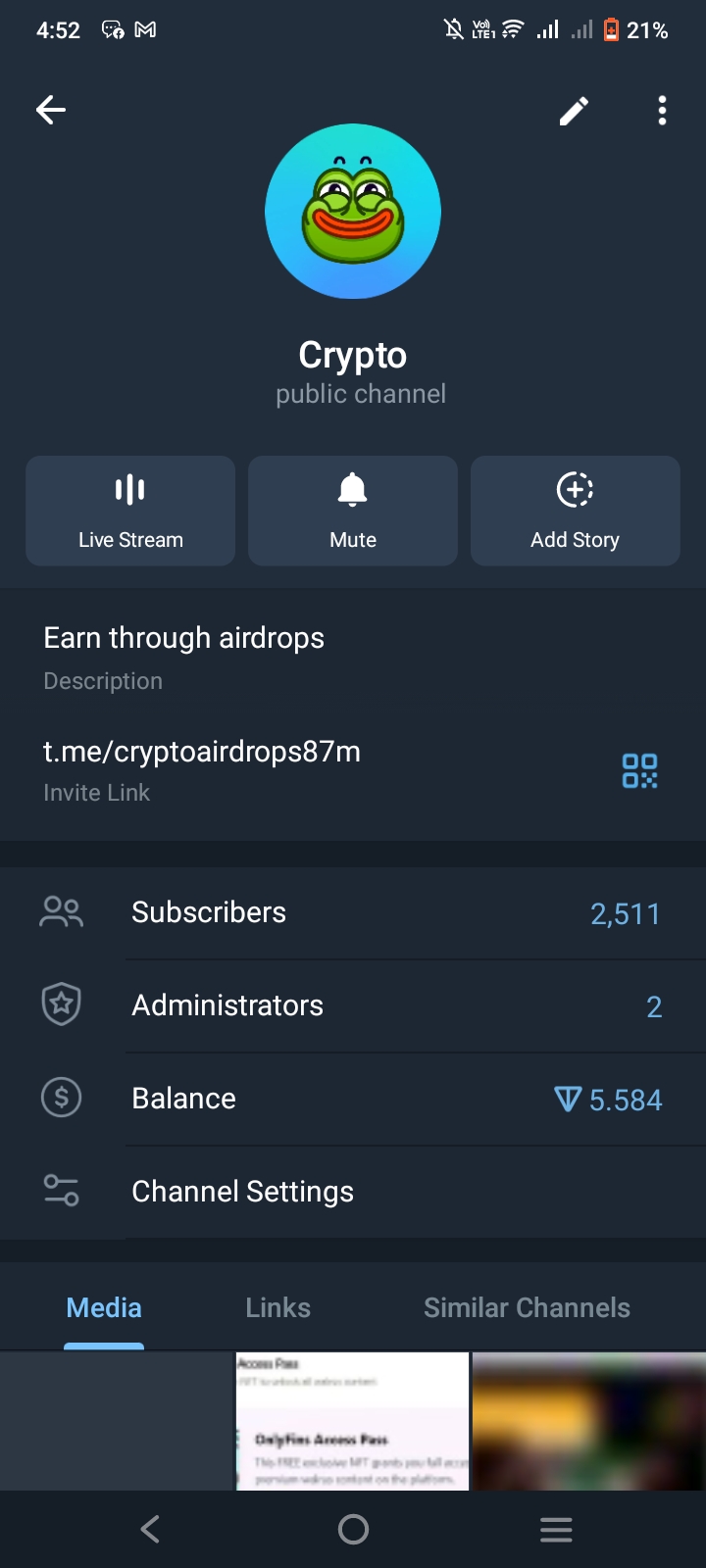
Task: Open the recent apps button
Action: click(x=555, y=1529)
